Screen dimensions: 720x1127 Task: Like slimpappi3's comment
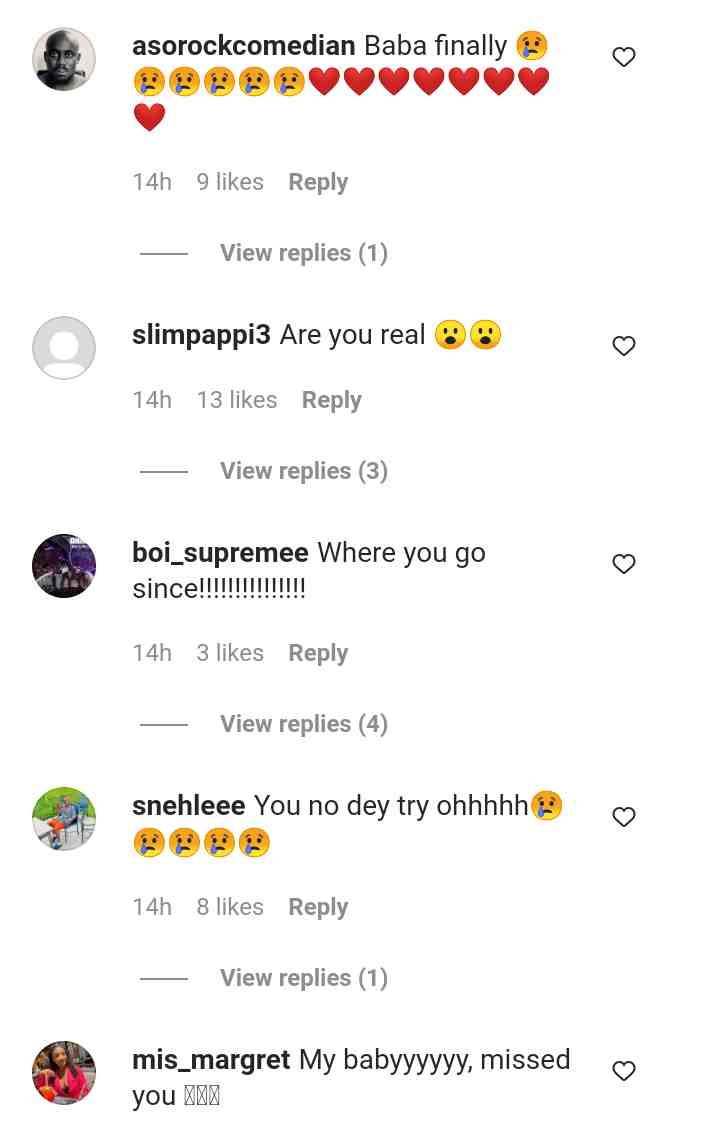pyautogui.click(x=624, y=347)
